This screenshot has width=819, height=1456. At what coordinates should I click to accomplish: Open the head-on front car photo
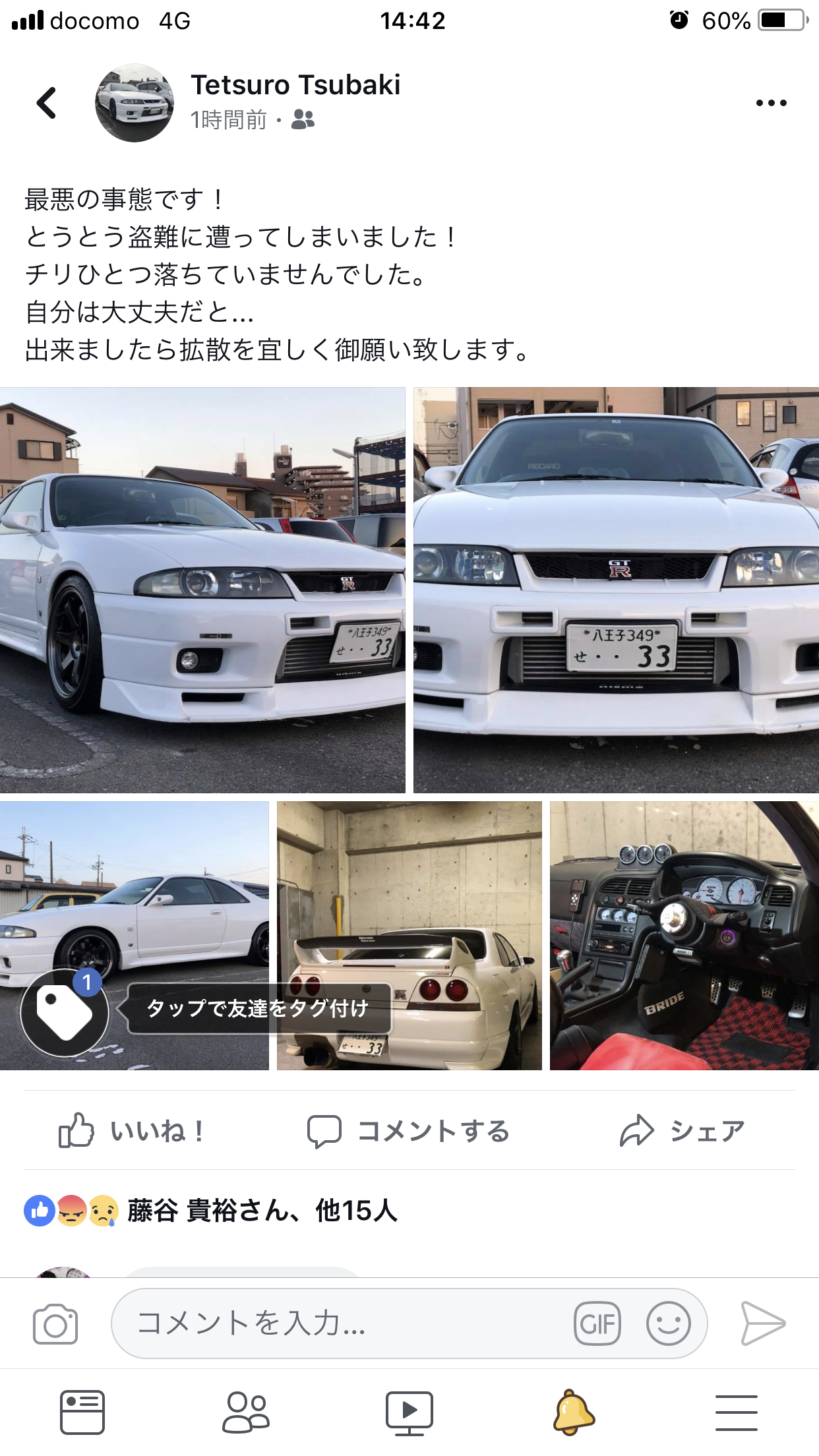pos(616,590)
